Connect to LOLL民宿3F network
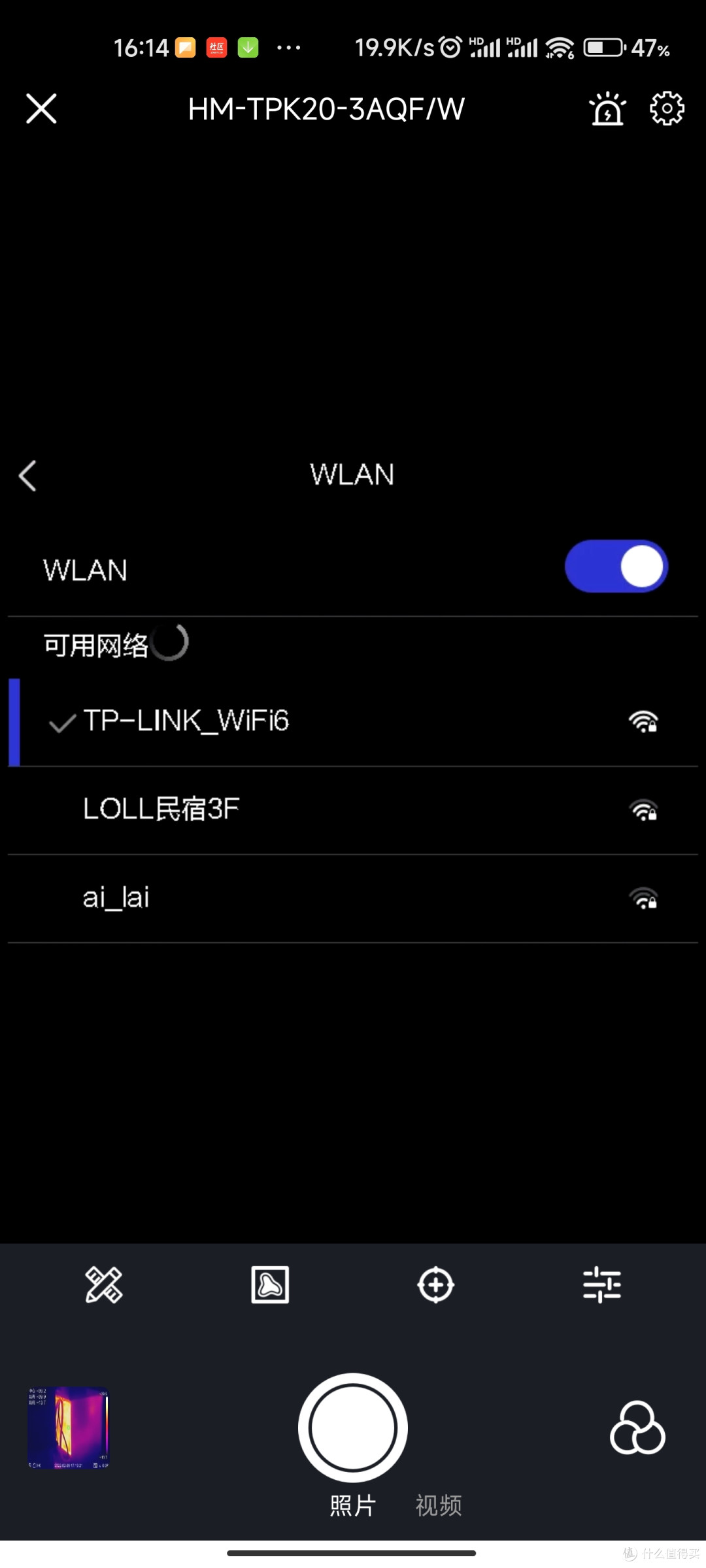This screenshot has height=1568, width=706. pyautogui.click(x=353, y=811)
